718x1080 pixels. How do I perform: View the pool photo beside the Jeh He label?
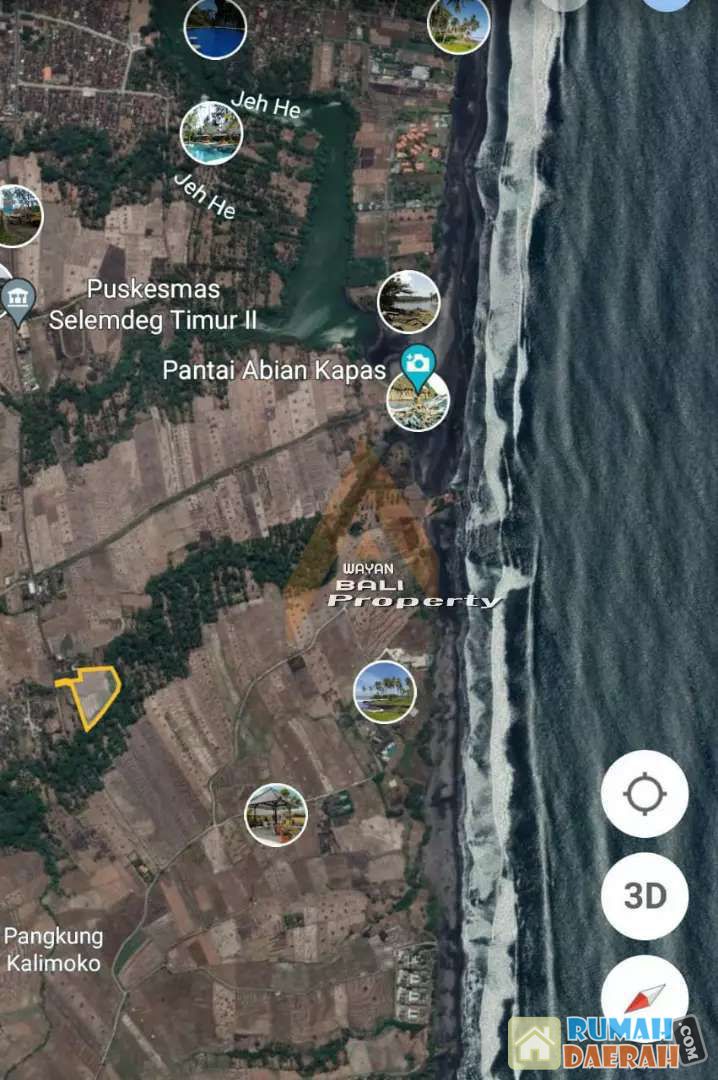211,132
